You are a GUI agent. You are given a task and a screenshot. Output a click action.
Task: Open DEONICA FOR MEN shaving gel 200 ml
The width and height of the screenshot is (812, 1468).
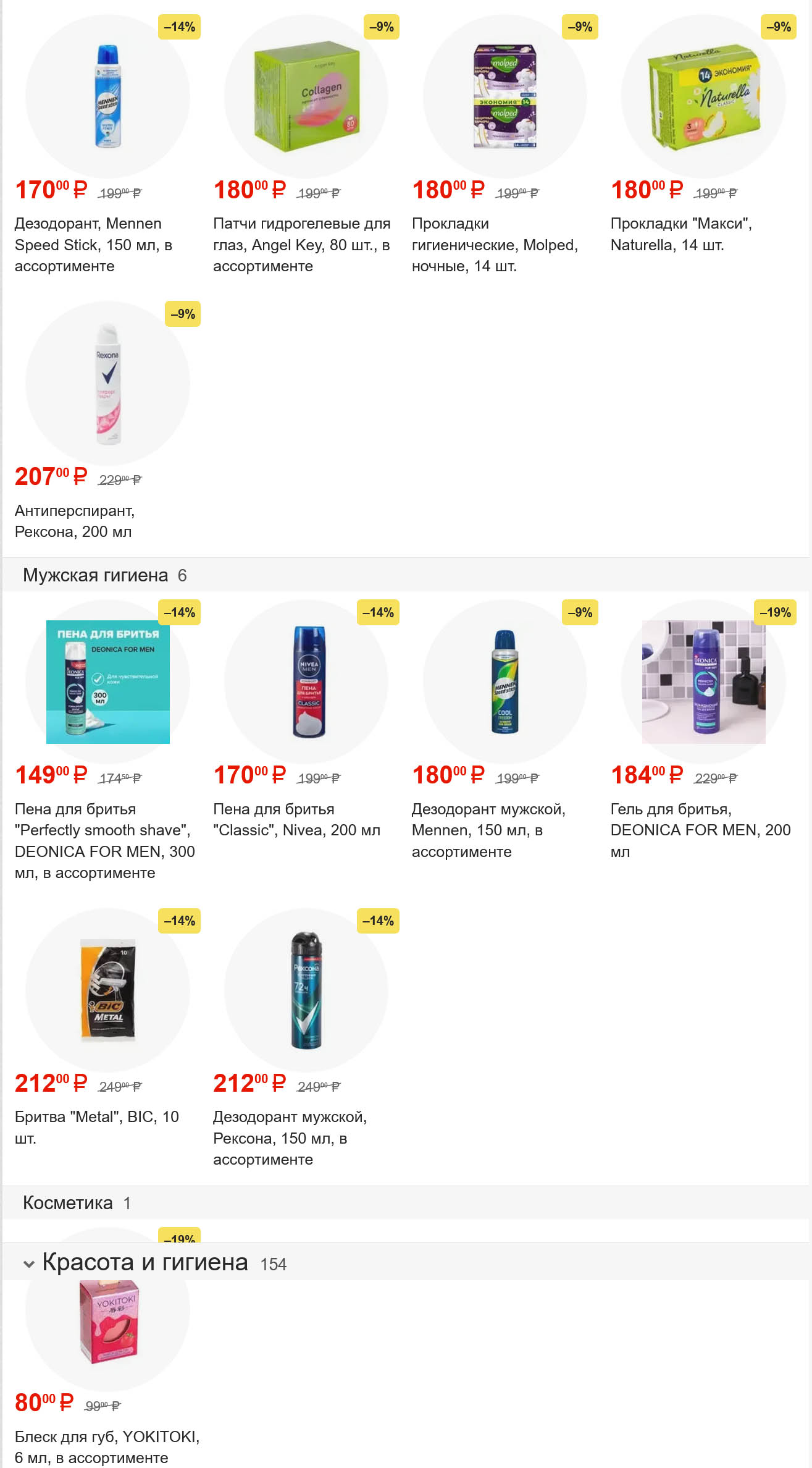[703, 682]
